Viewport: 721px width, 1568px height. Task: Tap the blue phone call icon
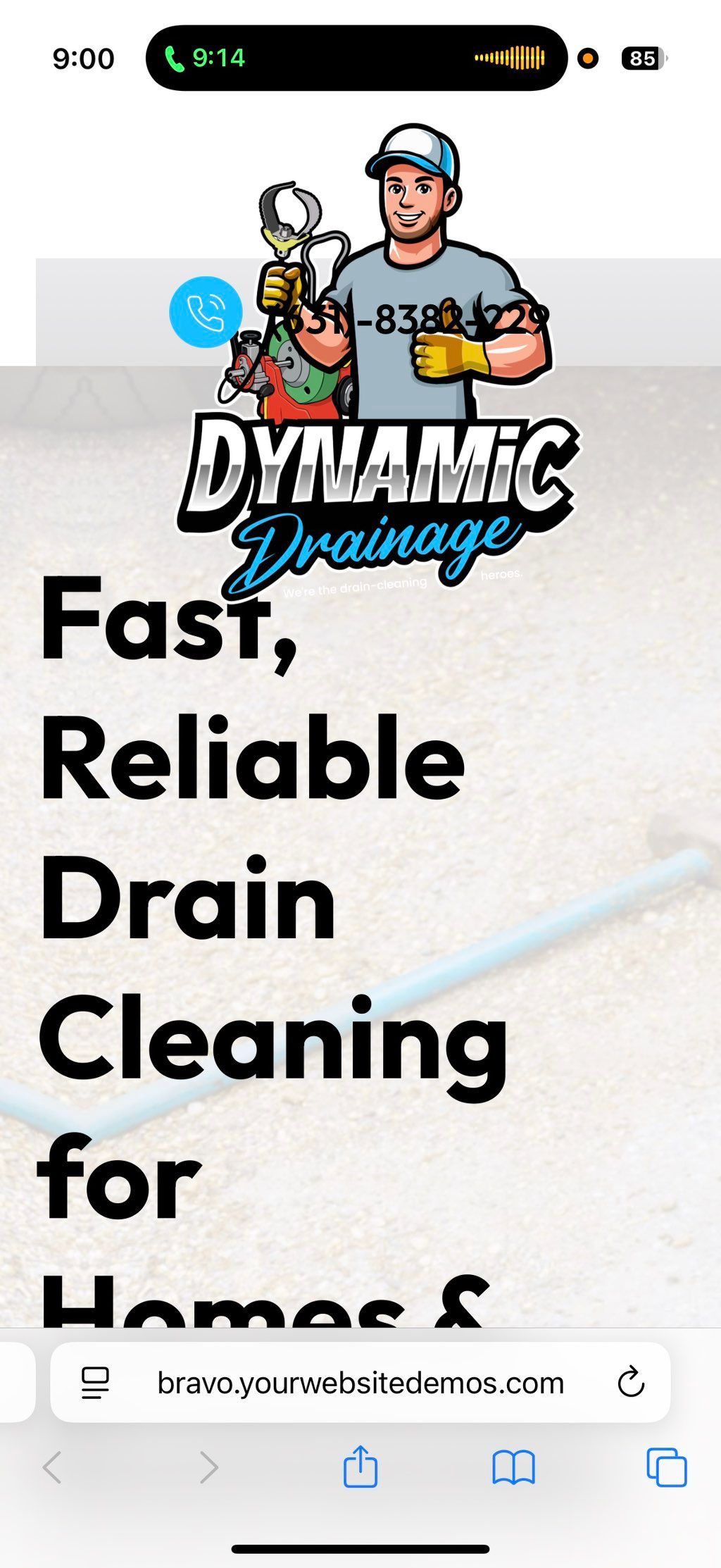206,312
